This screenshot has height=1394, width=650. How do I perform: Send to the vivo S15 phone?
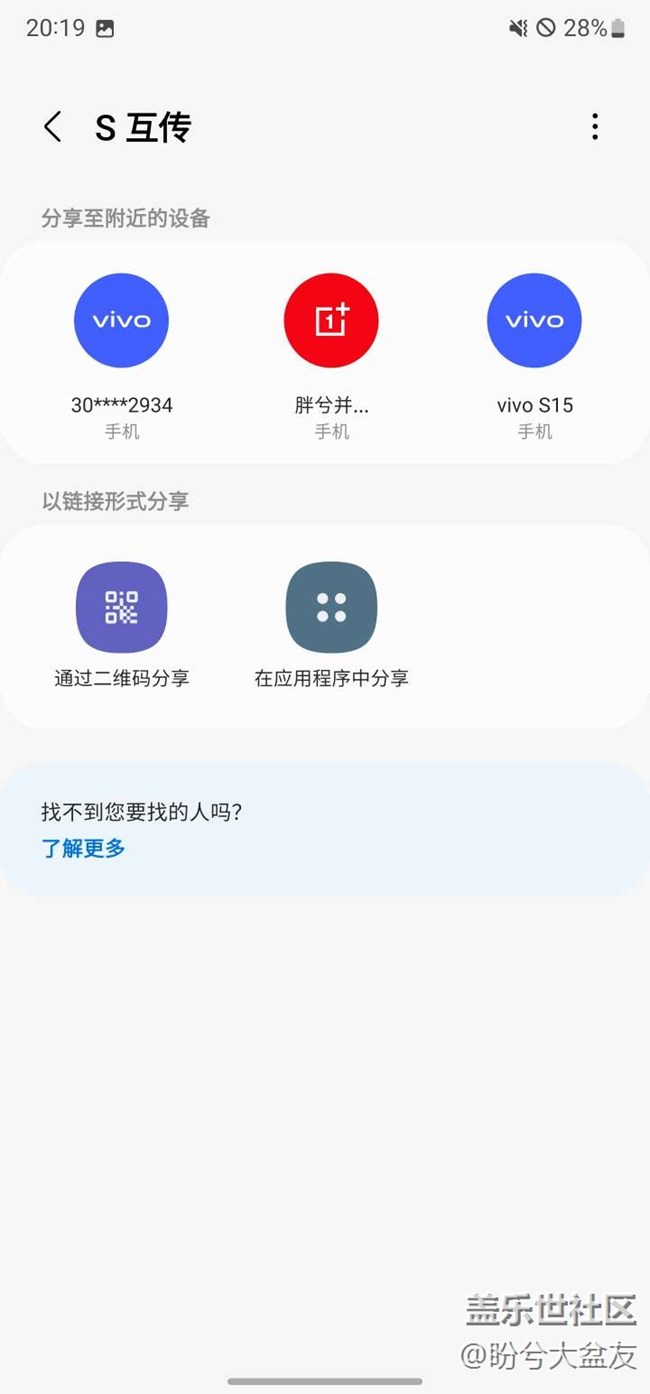[534, 321]
